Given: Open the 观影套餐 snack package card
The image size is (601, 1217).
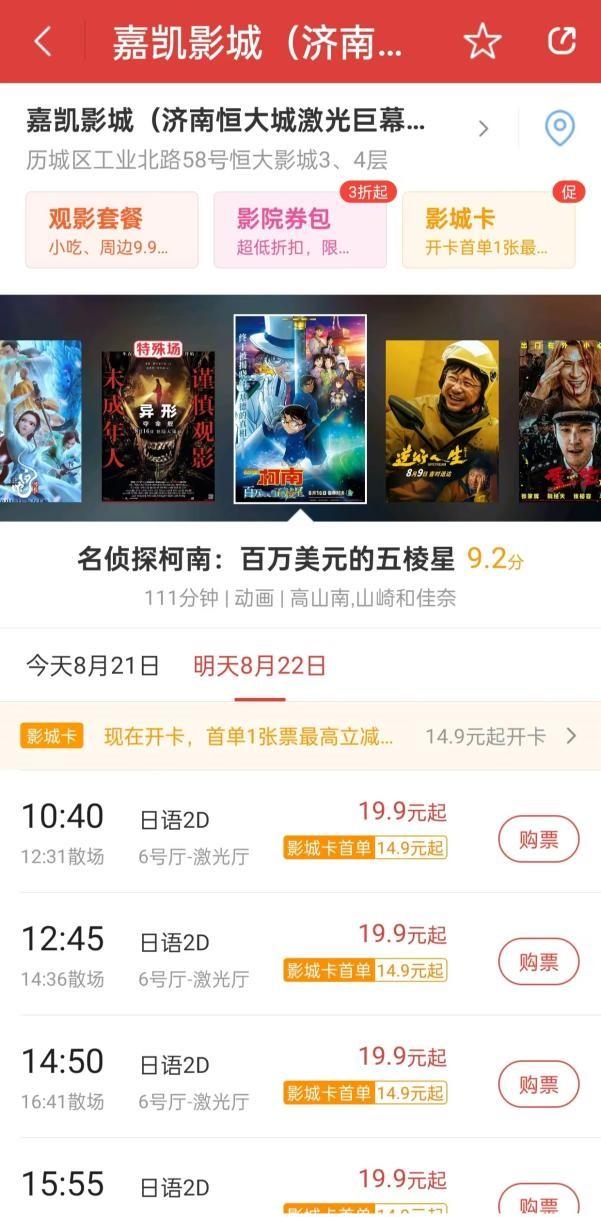Looking at the screenshot, I should click(112, 230).
